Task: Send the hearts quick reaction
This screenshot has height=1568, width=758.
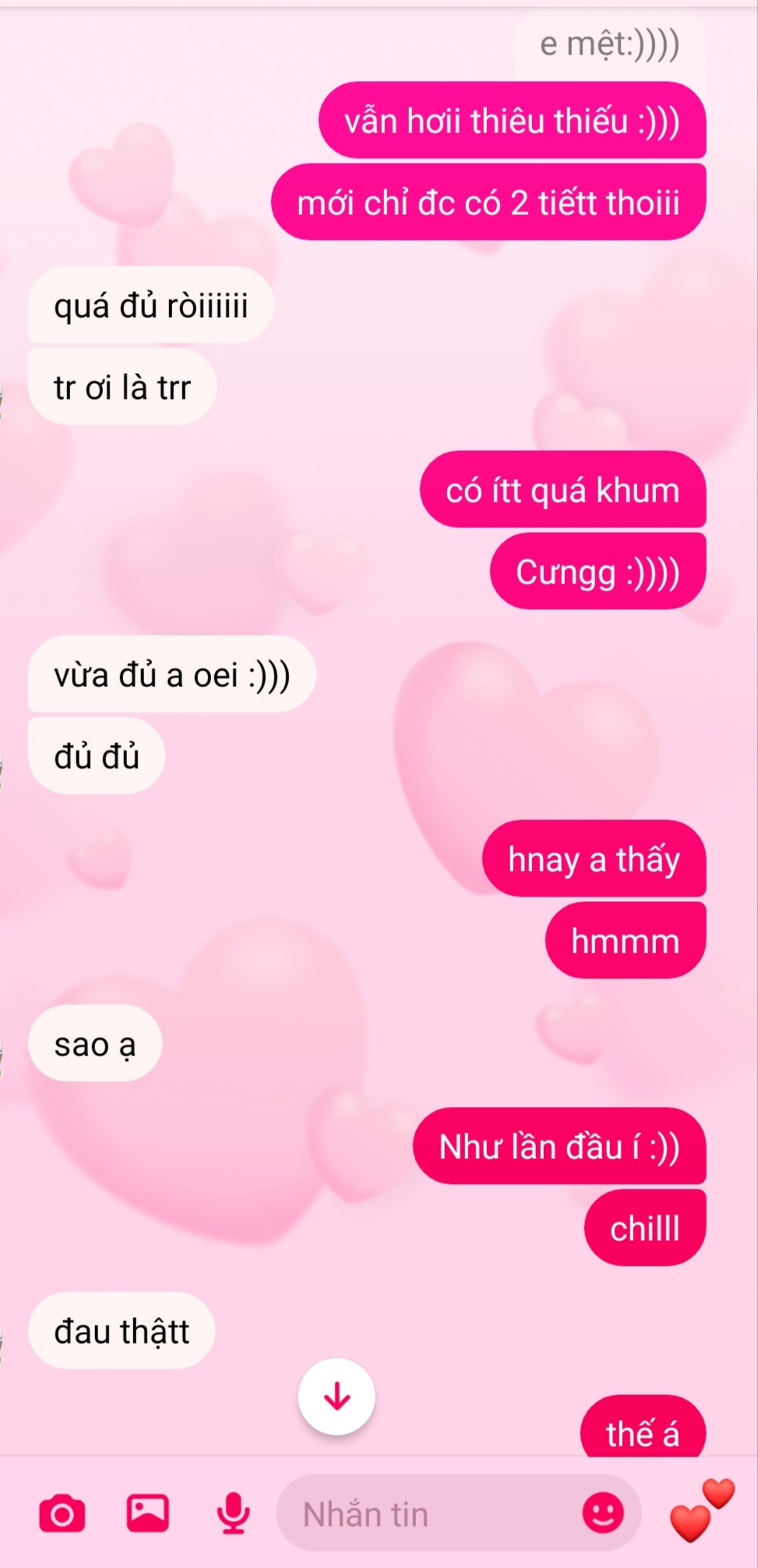Action: point(701,1511)
